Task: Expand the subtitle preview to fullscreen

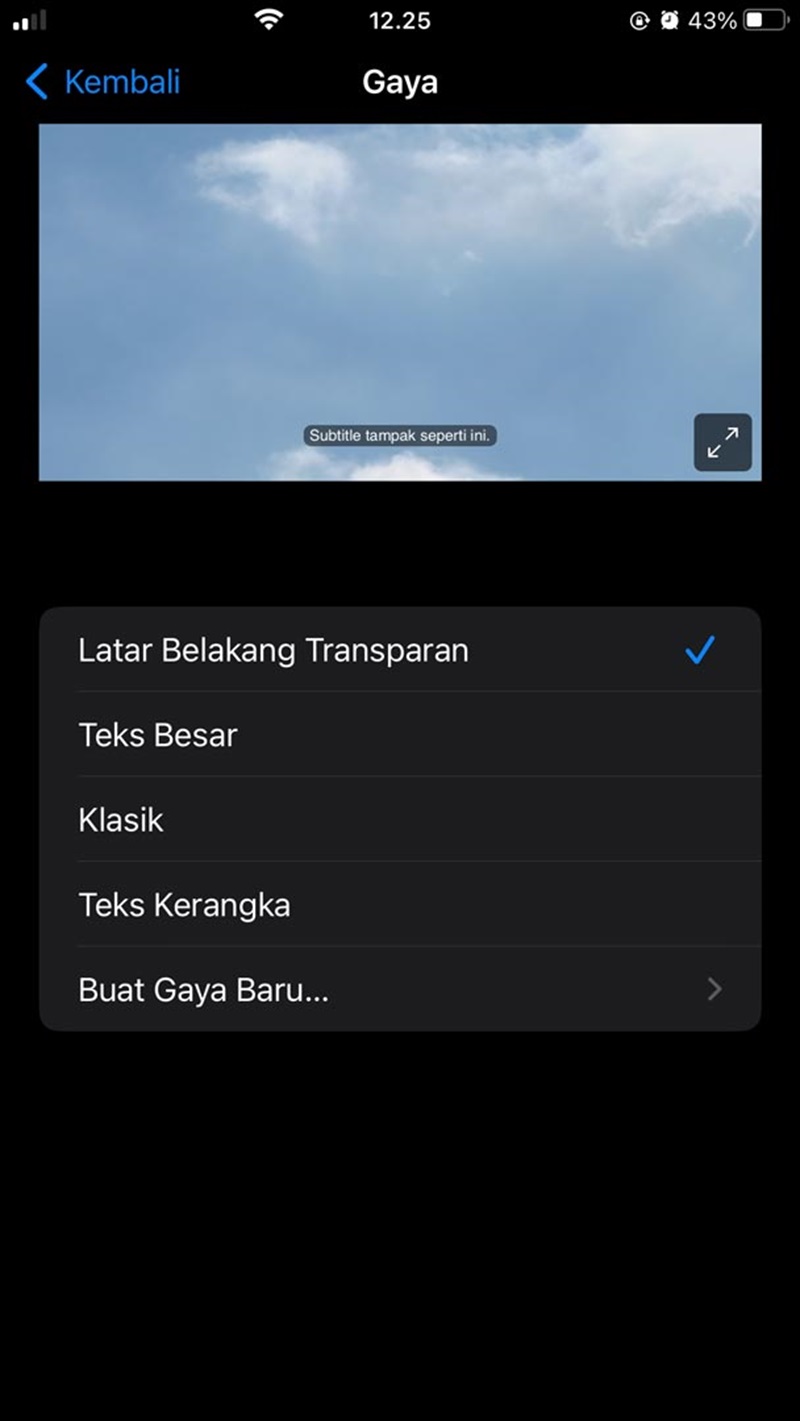Action: point(722,442)
